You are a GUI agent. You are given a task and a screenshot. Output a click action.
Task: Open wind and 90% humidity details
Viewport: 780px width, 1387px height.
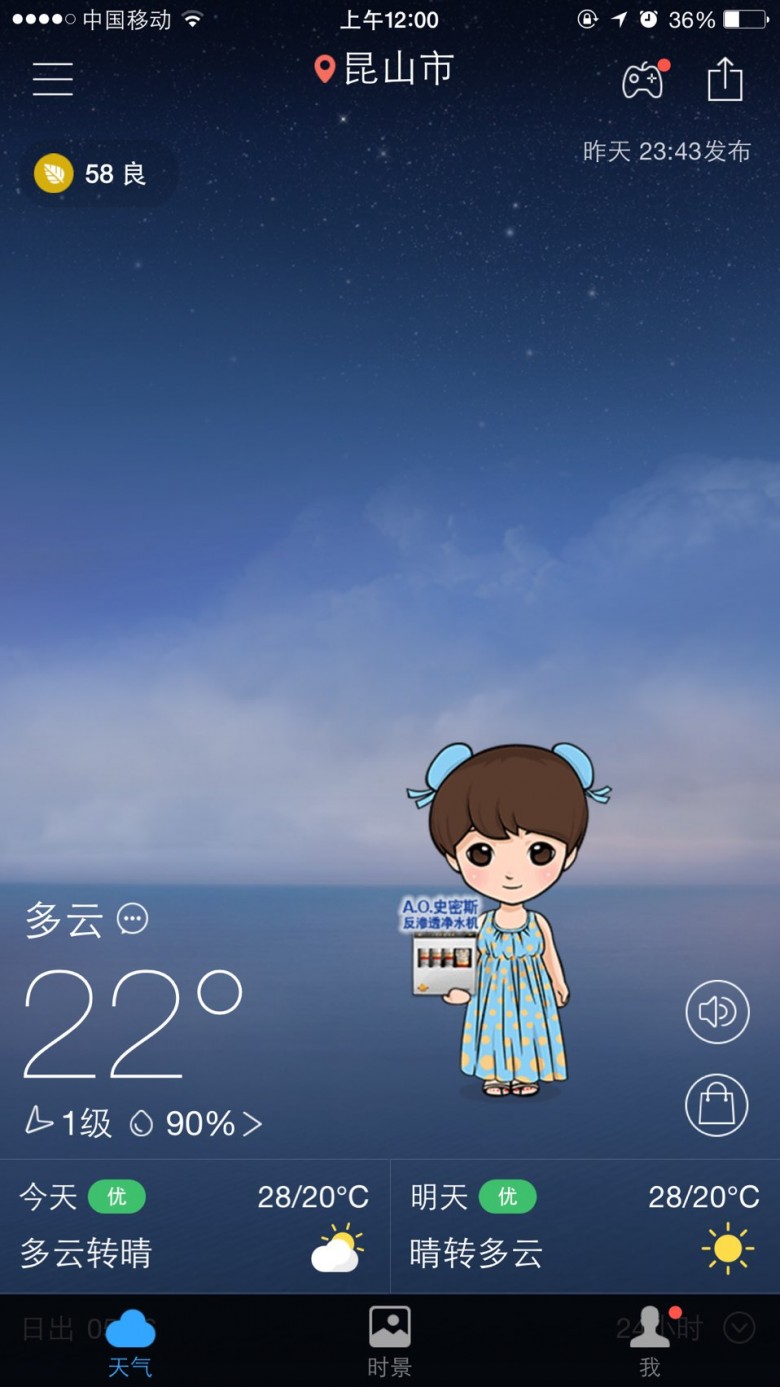(x=144, y=1123)
